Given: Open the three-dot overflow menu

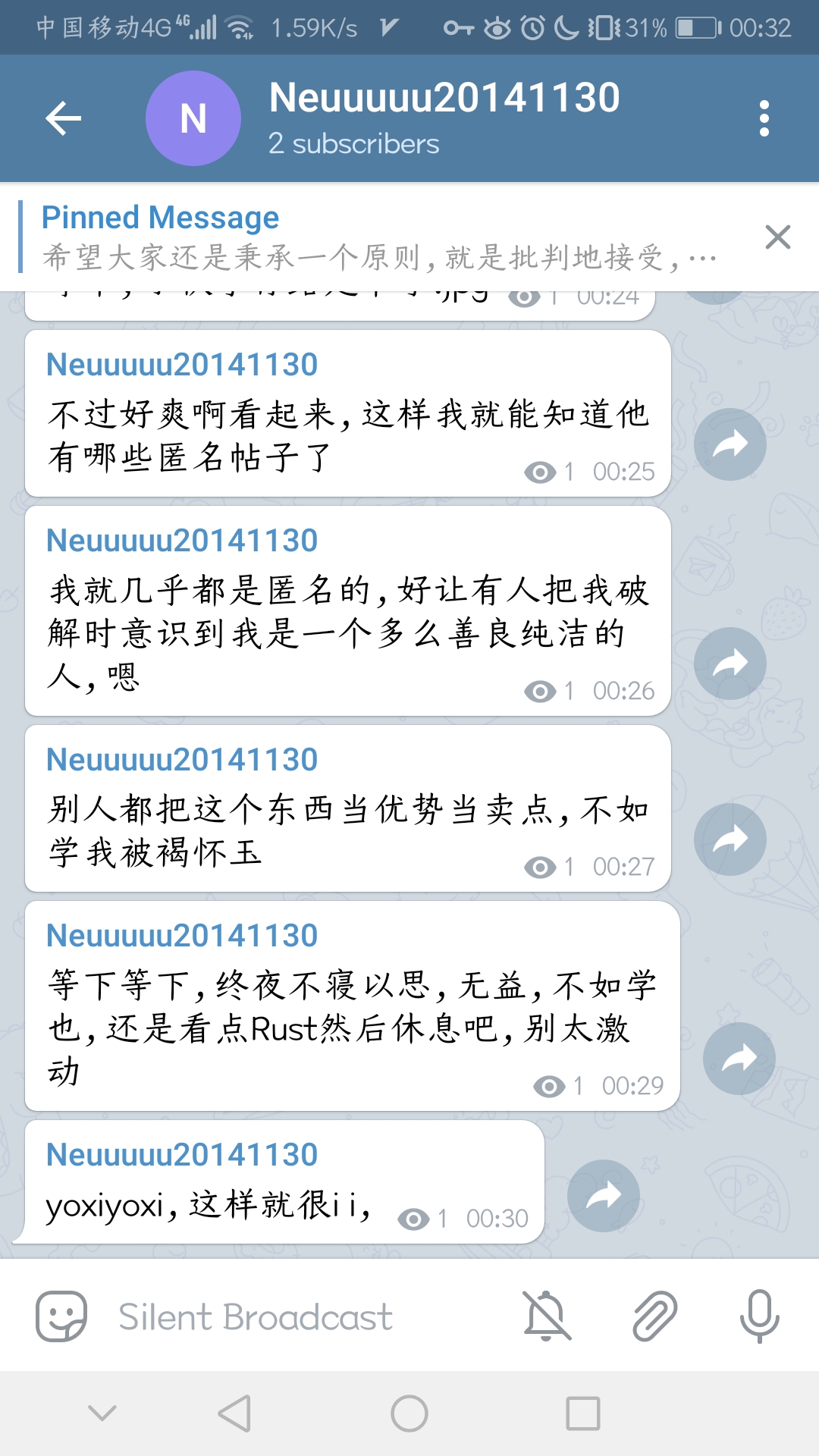Looking at the screenshot, I should [764, 118].
